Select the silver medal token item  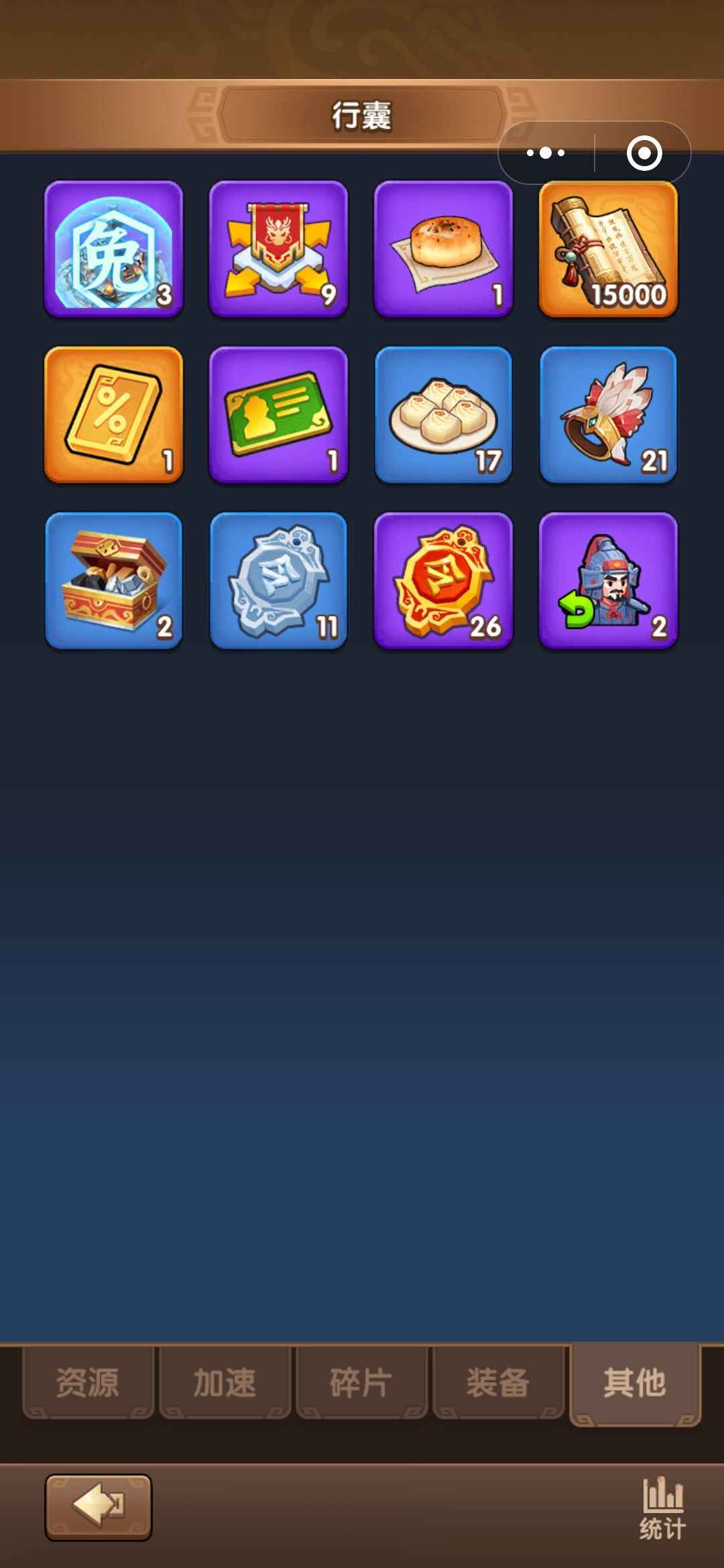(x=278, y=580)
